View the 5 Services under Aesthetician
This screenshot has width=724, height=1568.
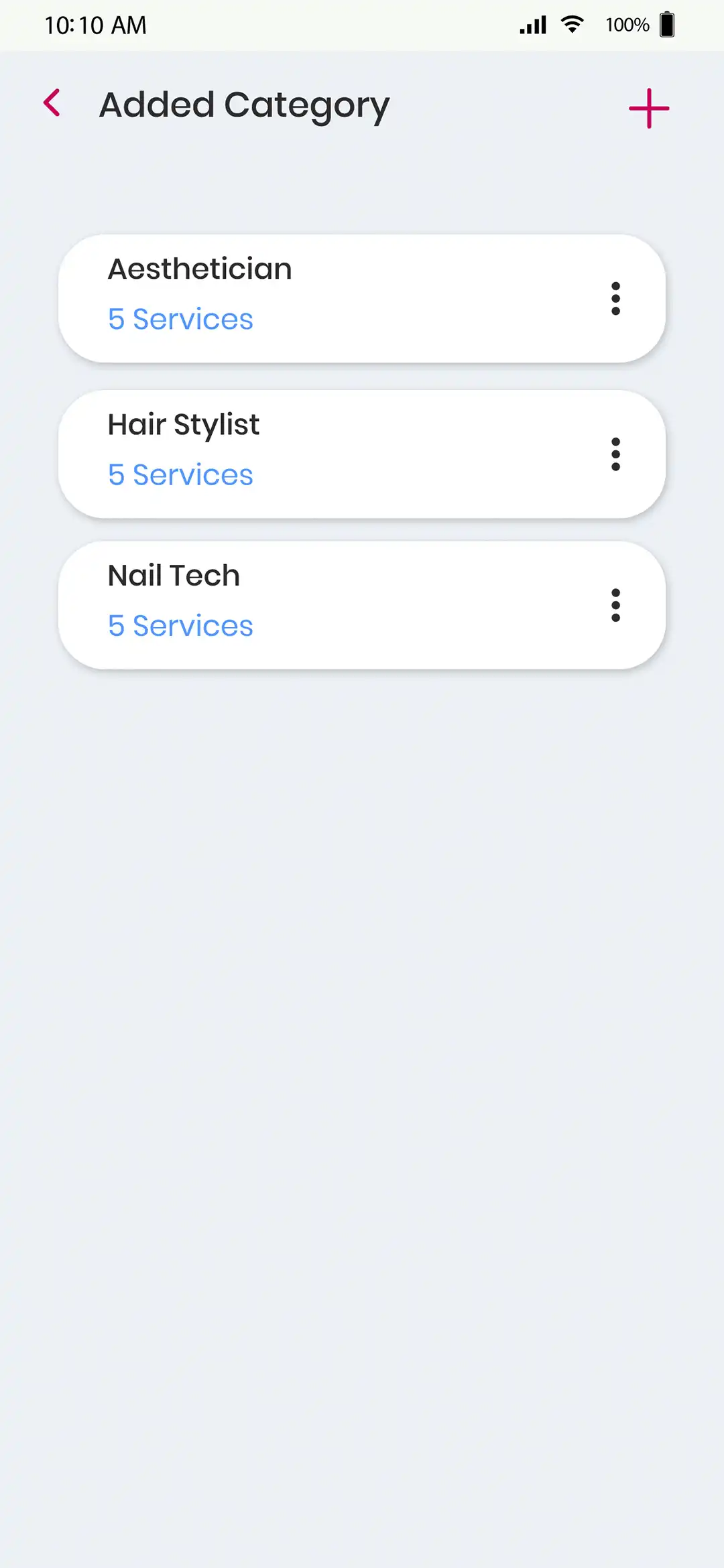[x=180, y=320]
